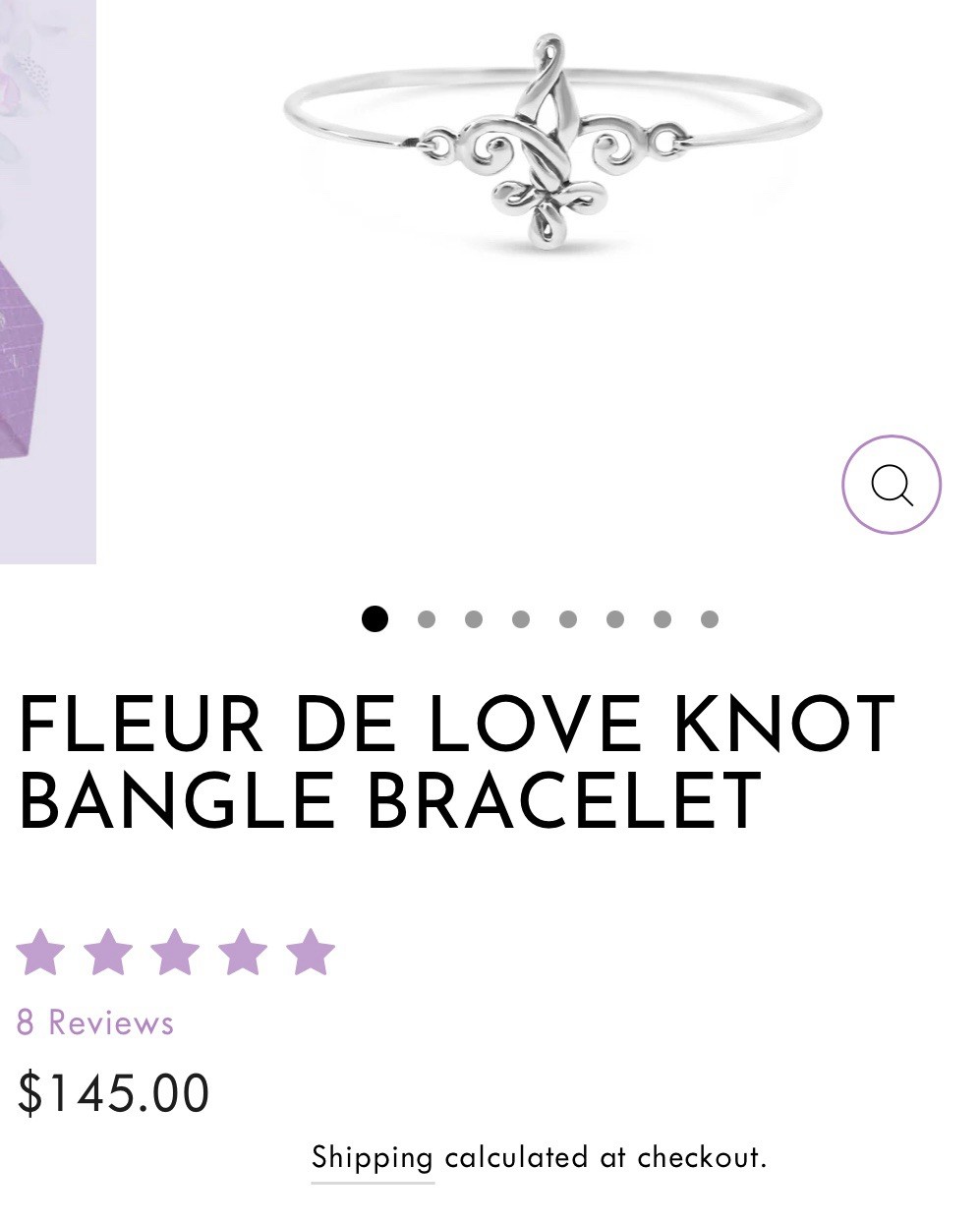Open the 8 Reviews link
This screenshot has height=1224, width=980.
tap(95, 1022)
